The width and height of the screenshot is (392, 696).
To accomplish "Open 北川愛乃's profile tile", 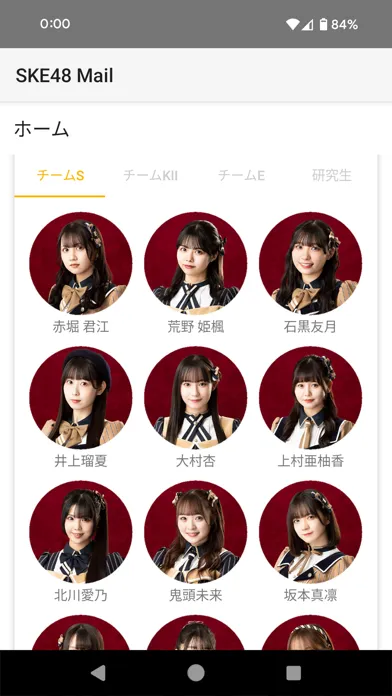I will click(81, 542).
